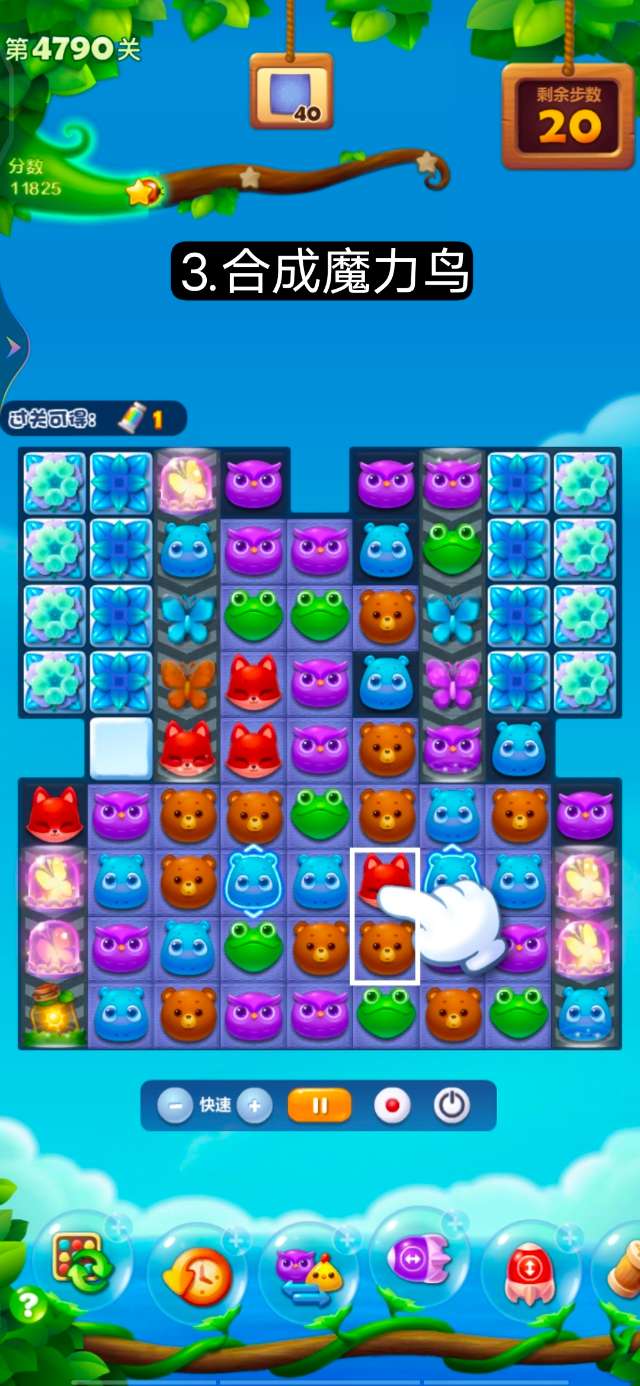640x1386 pixels.
Task: Tap the power button to stop
Action: tap(452, 1106)
